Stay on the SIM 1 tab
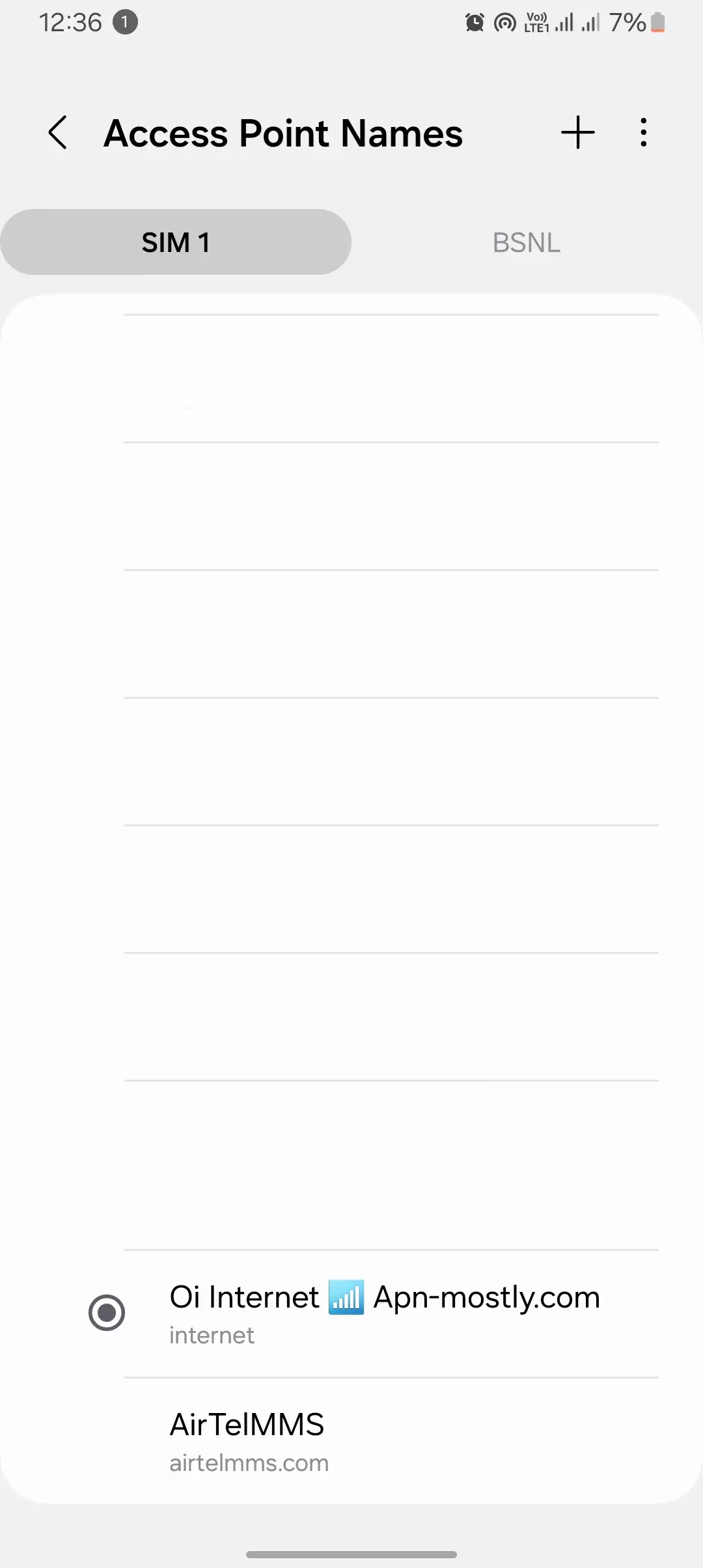Image resolution: width=703 pixels, height=1568 pixels. (x=176, y=242)
